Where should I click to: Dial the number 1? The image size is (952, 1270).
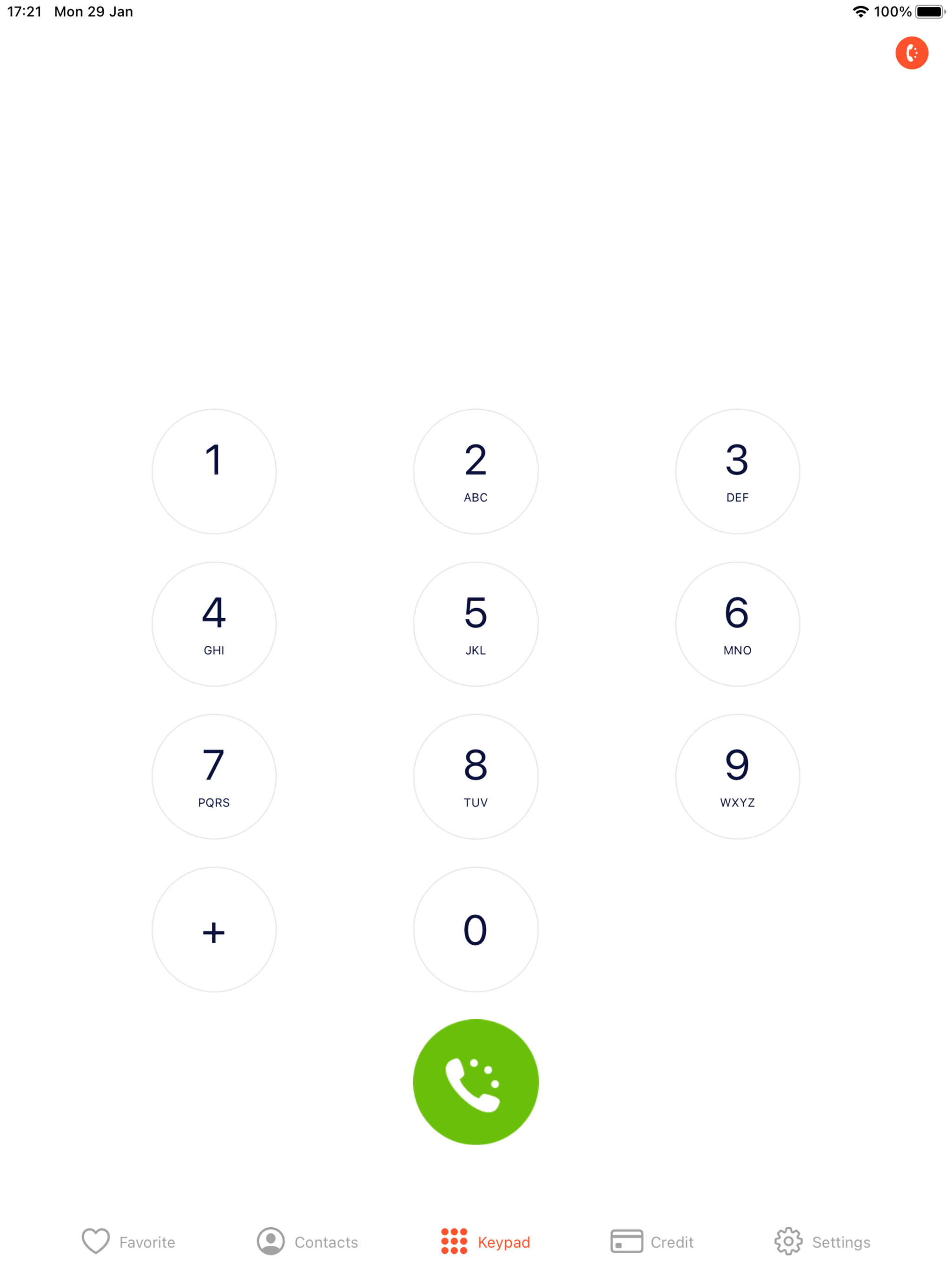click(214, 471)
